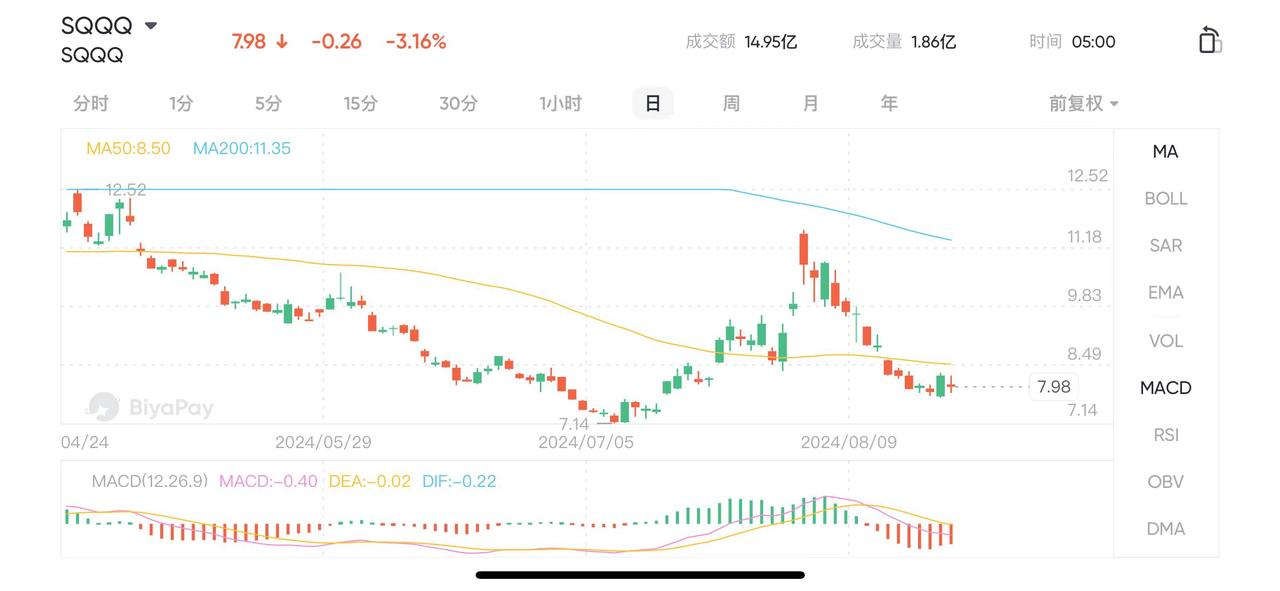1280x591 pixels.
Task: Switch to 15分 interval
Action: [x=361, y=103]
